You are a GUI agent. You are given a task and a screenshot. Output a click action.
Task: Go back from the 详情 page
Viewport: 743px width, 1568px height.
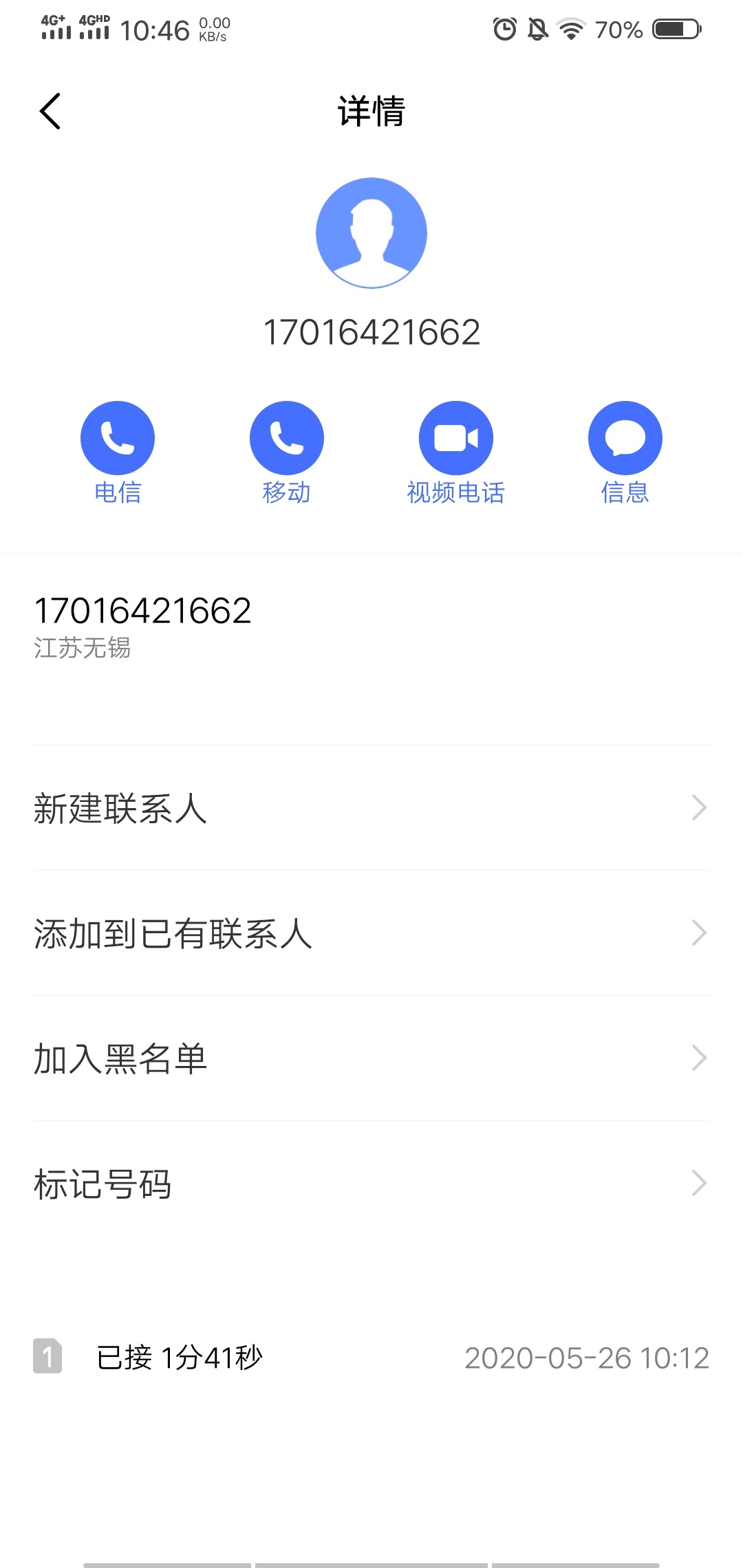[50, 111]
